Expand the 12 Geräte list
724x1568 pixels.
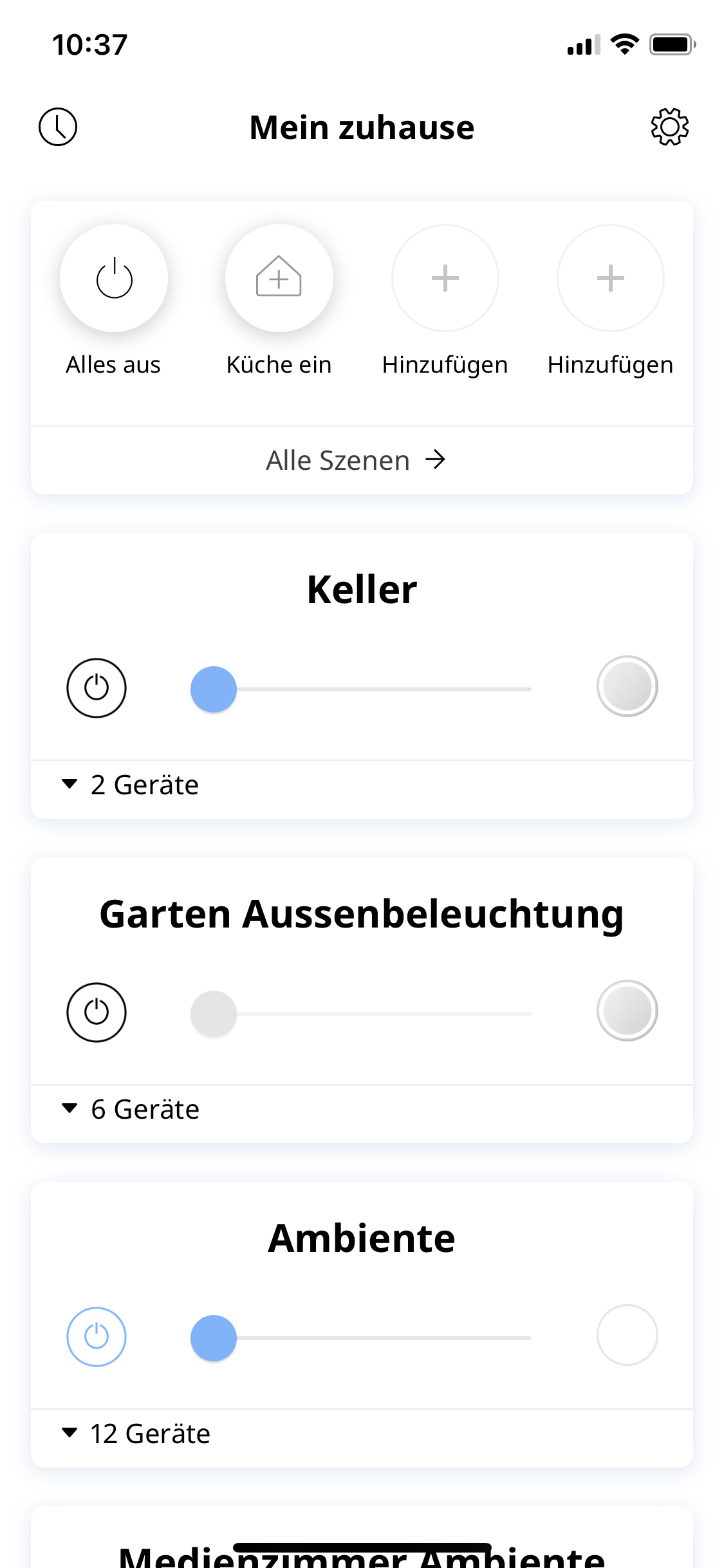pos(362,1434)
